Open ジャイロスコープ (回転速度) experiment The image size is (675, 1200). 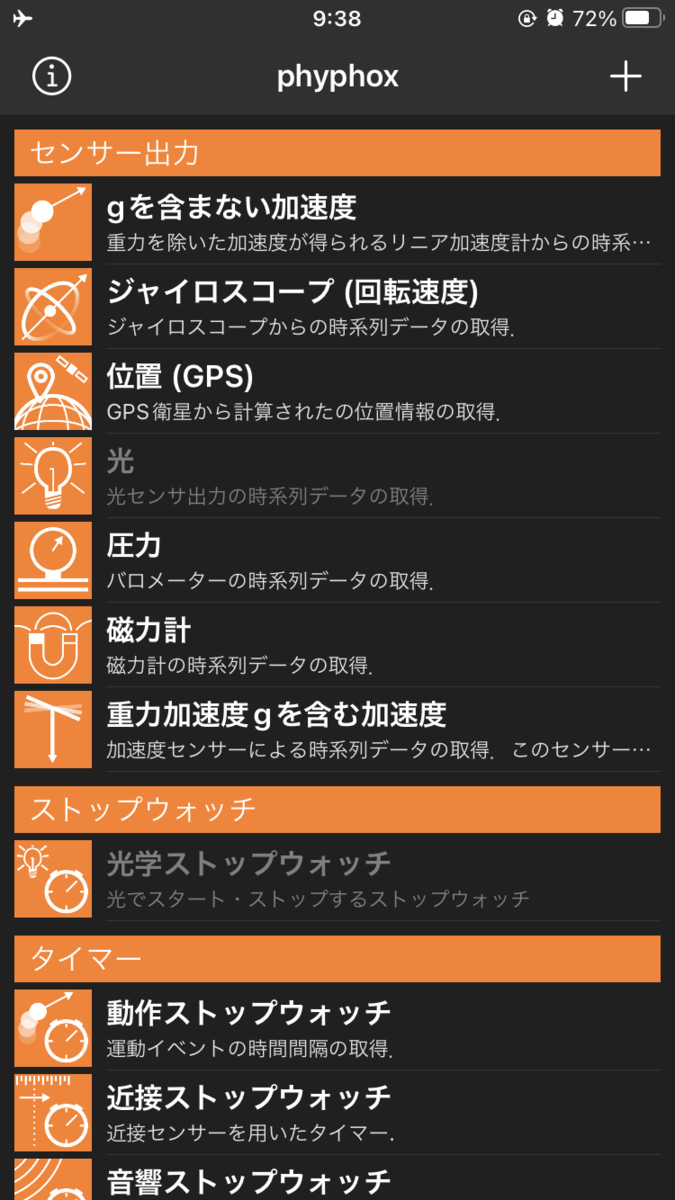337,307
